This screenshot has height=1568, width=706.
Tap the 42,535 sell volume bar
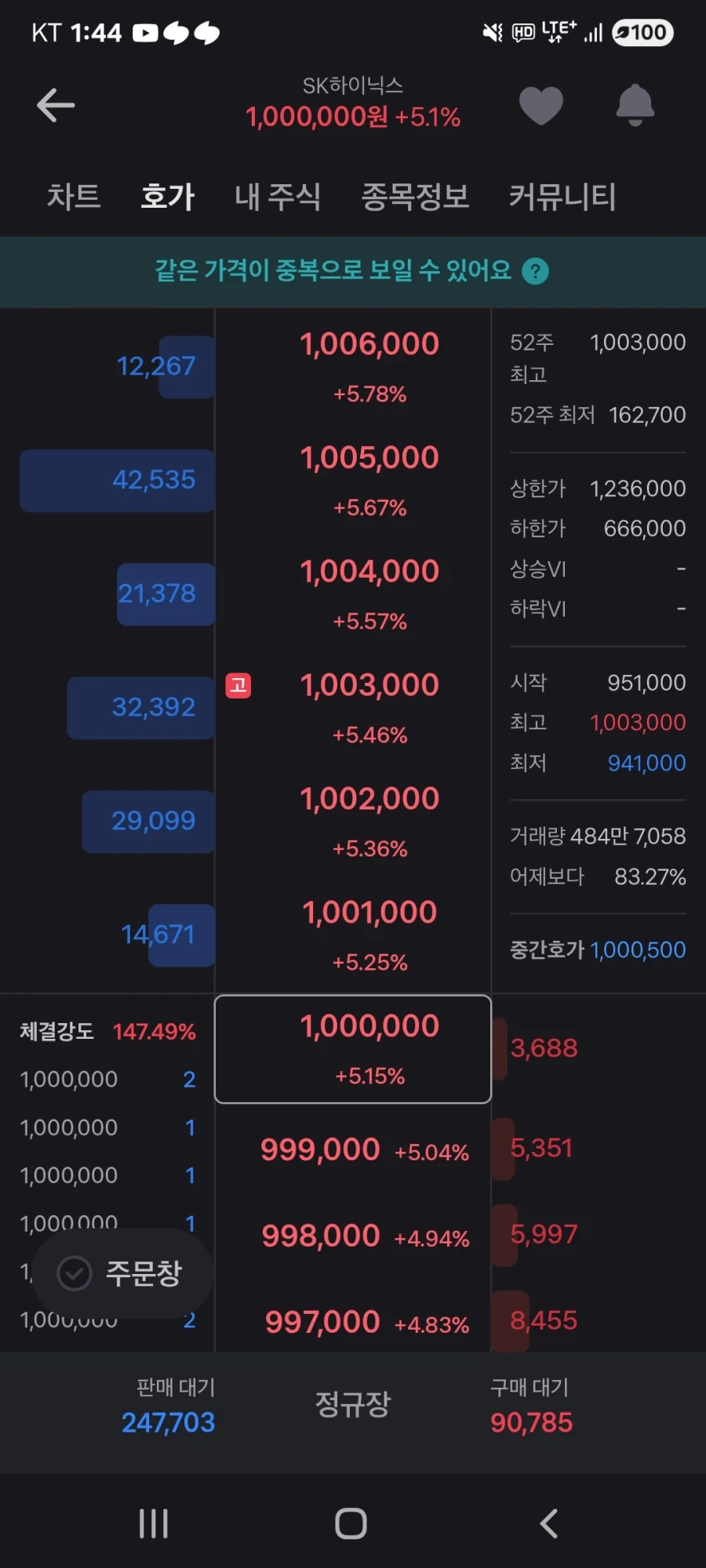(116, 481)
